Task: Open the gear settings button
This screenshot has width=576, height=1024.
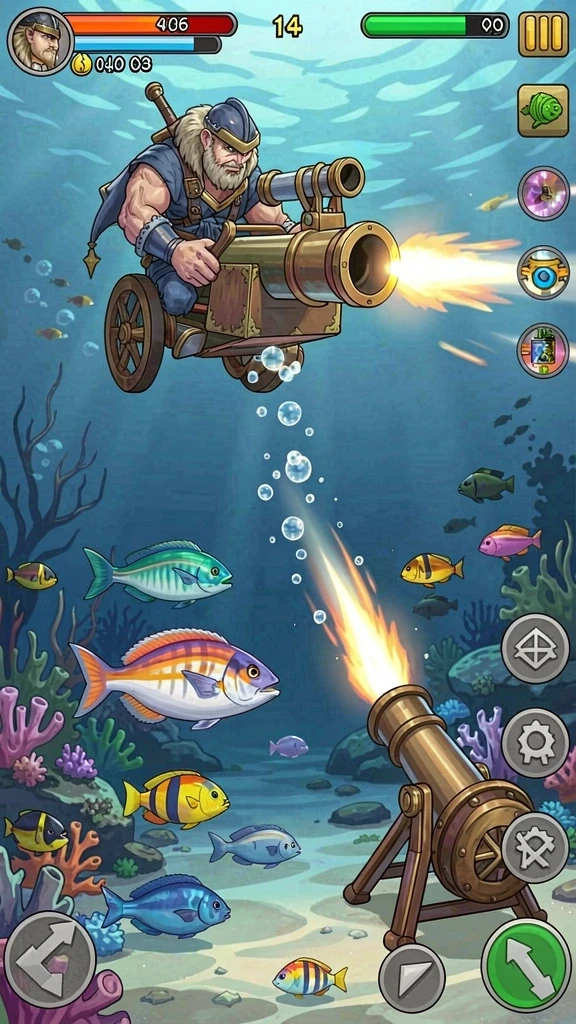Action: (536, 743)
